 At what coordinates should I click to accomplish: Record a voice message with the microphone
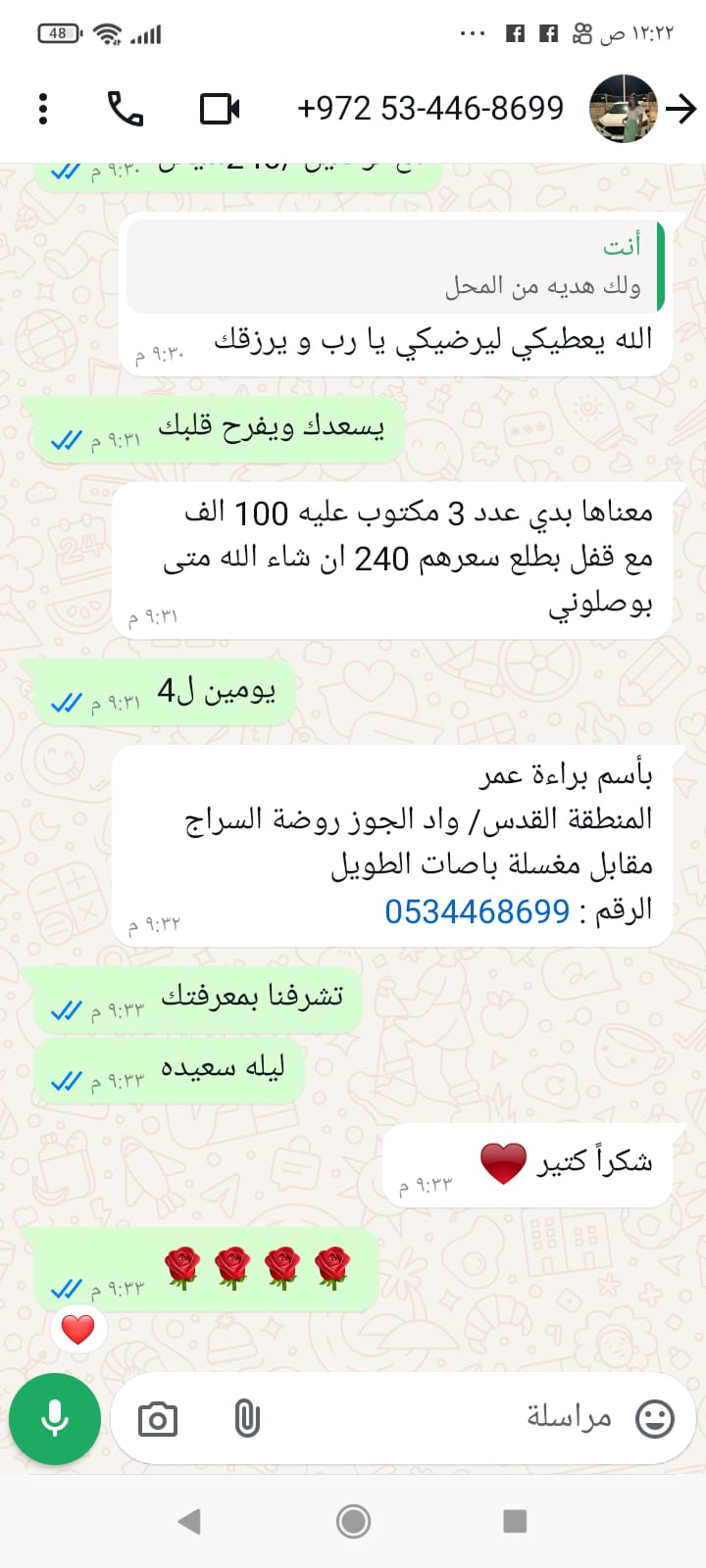[55, 1418]
